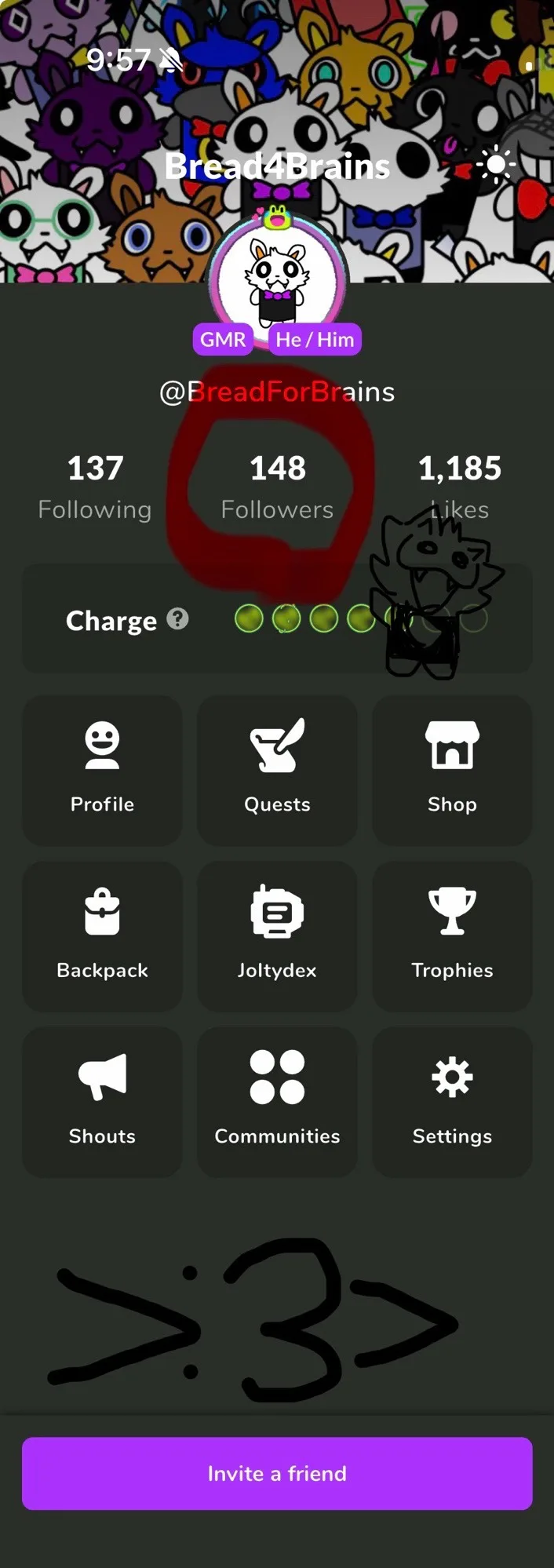This screenshot has height=1568, width=554.
Task: Open Settings
Action: (x=452, y=1102)
